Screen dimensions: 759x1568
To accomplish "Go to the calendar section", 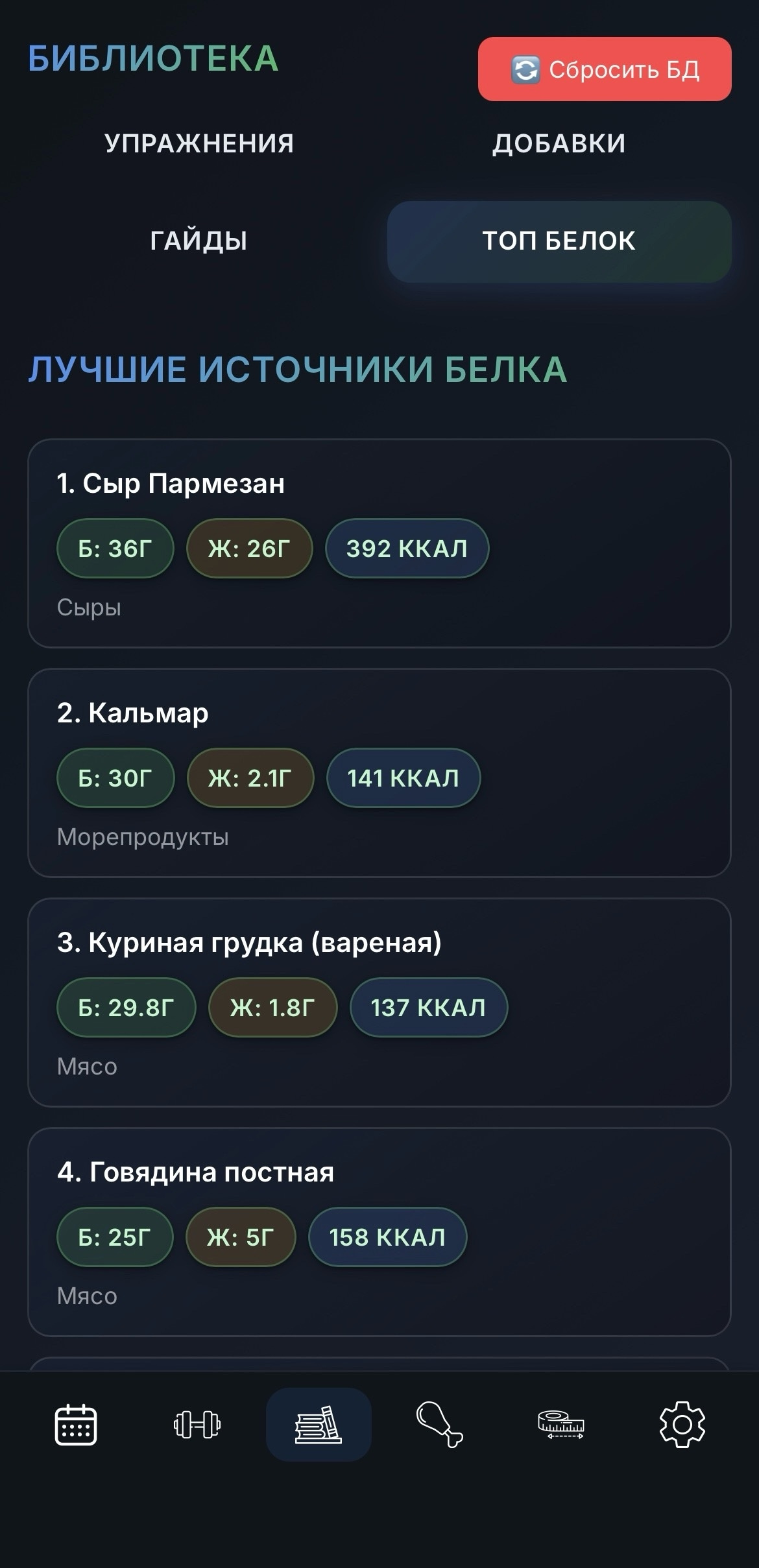I will pyautogui.click(x=76, y=1425).
